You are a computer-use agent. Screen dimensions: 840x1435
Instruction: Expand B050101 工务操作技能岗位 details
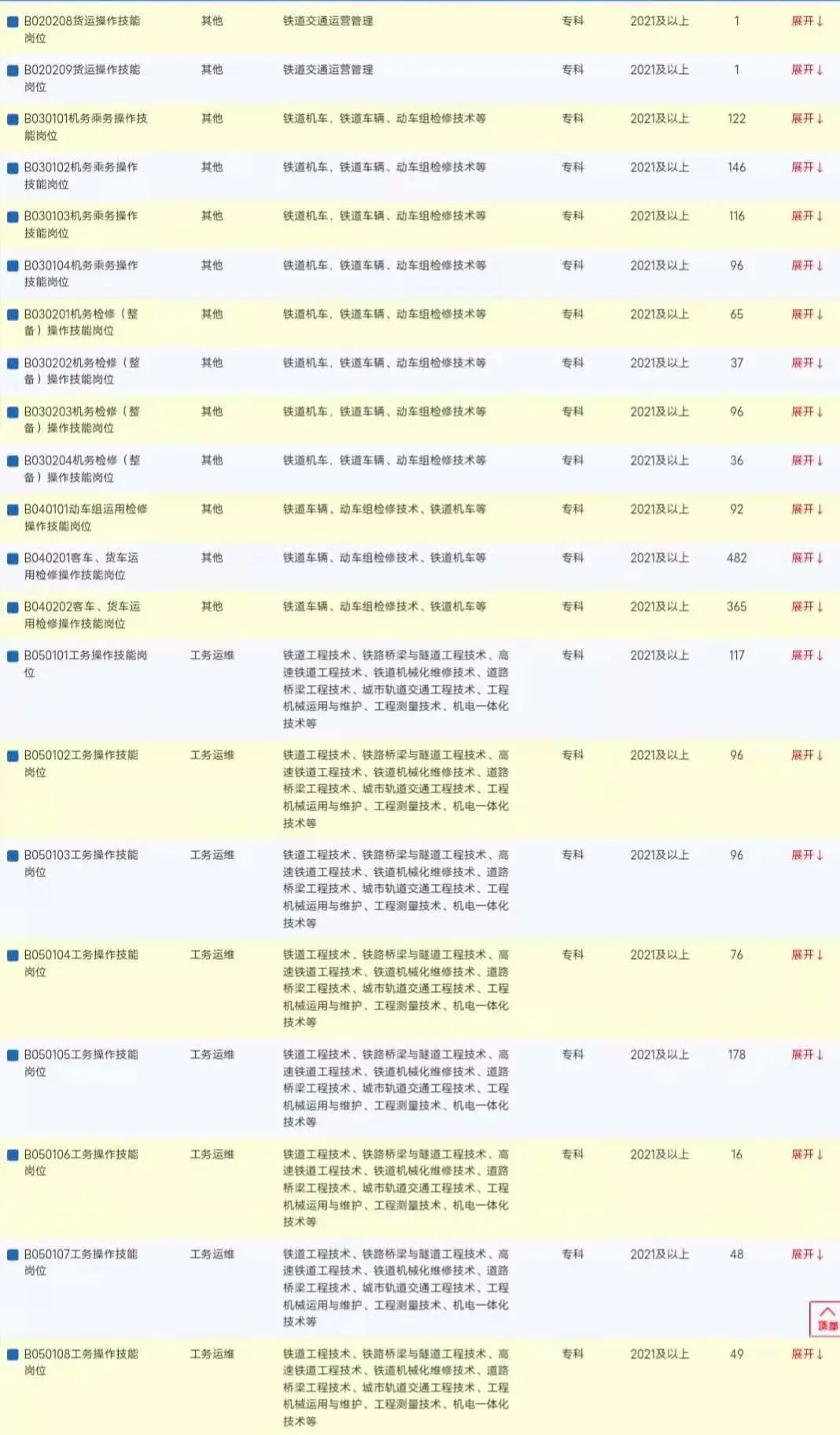[x=807, y=656]
